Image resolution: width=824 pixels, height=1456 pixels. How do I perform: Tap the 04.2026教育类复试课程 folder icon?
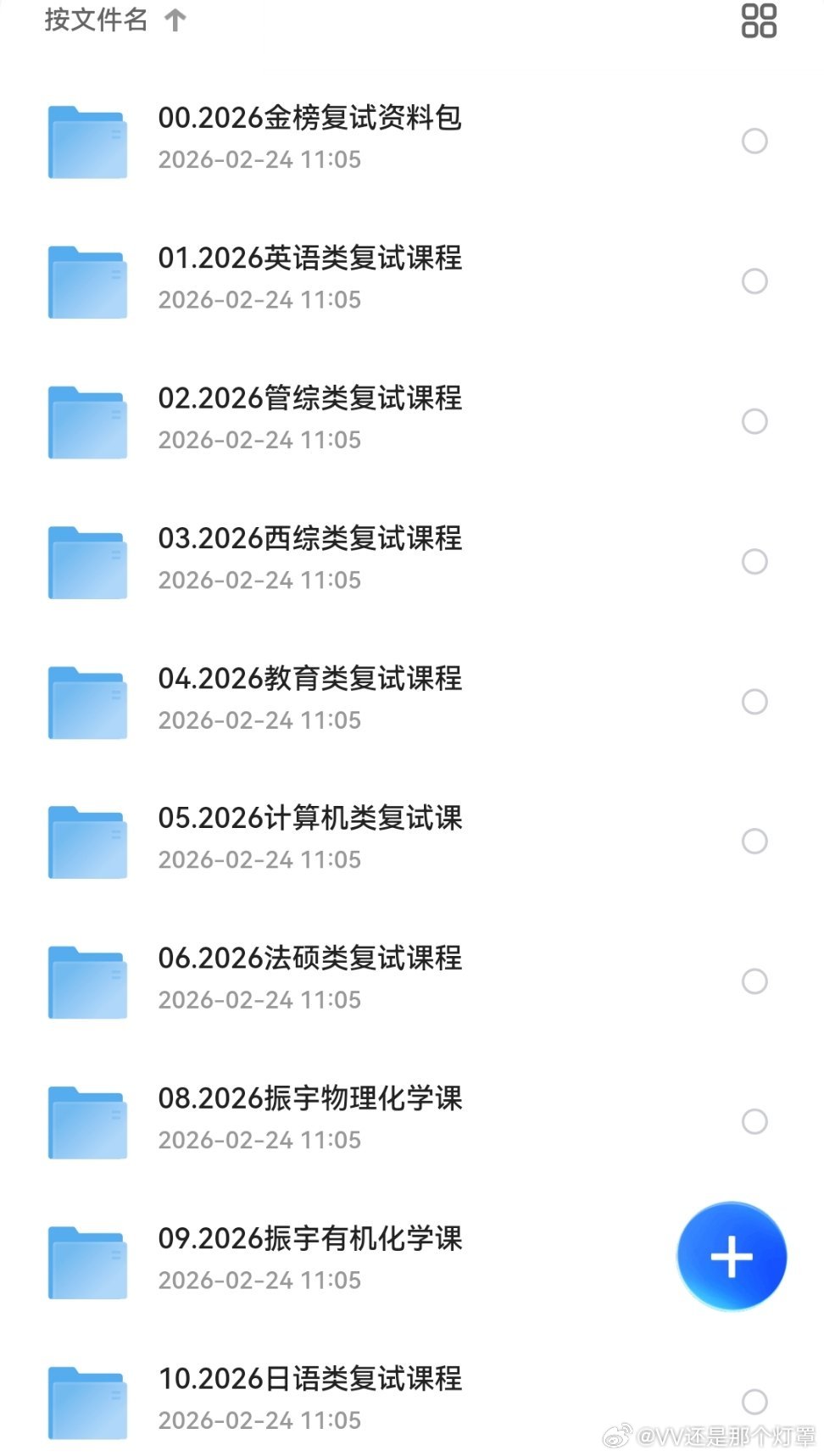[87, 701]
